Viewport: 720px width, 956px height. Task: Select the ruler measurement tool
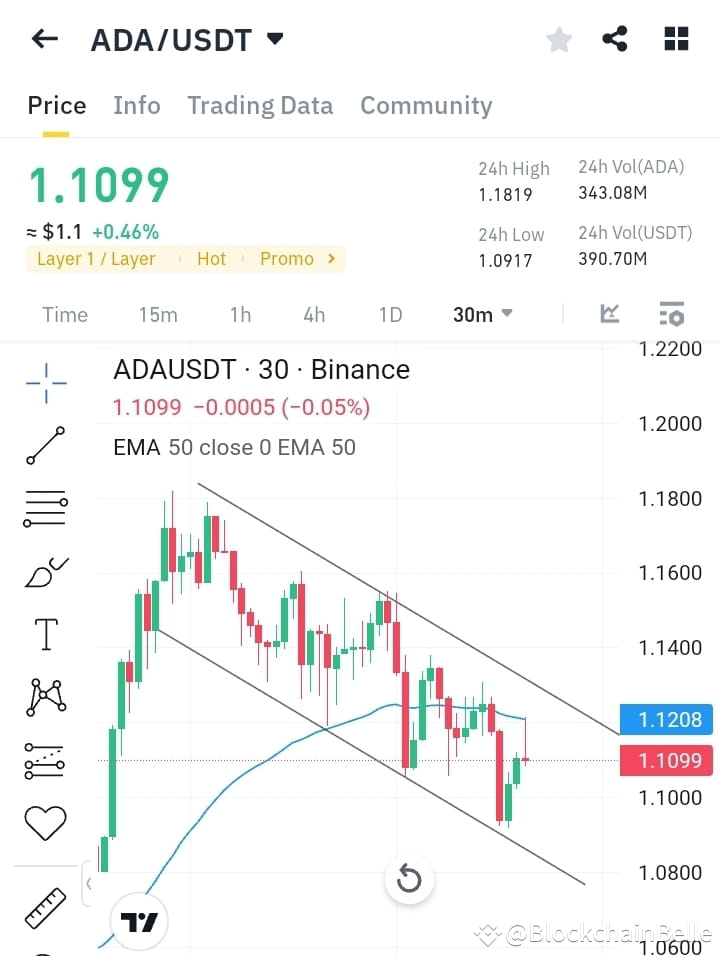pos(44,904)
